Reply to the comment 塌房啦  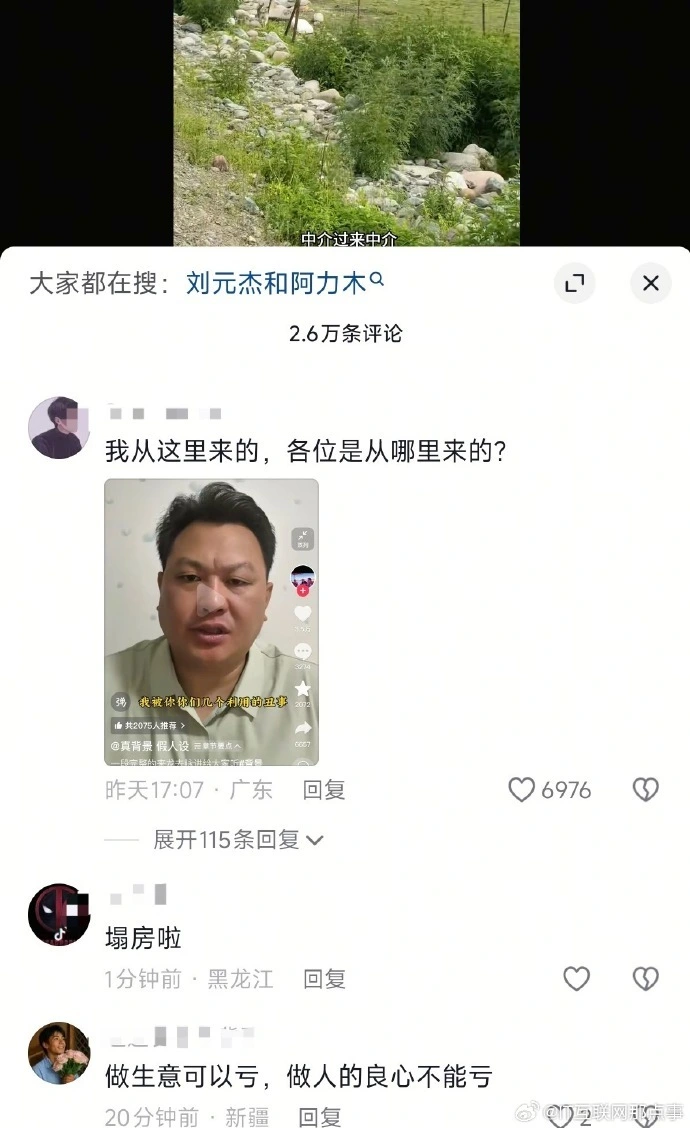coord(324,979)
